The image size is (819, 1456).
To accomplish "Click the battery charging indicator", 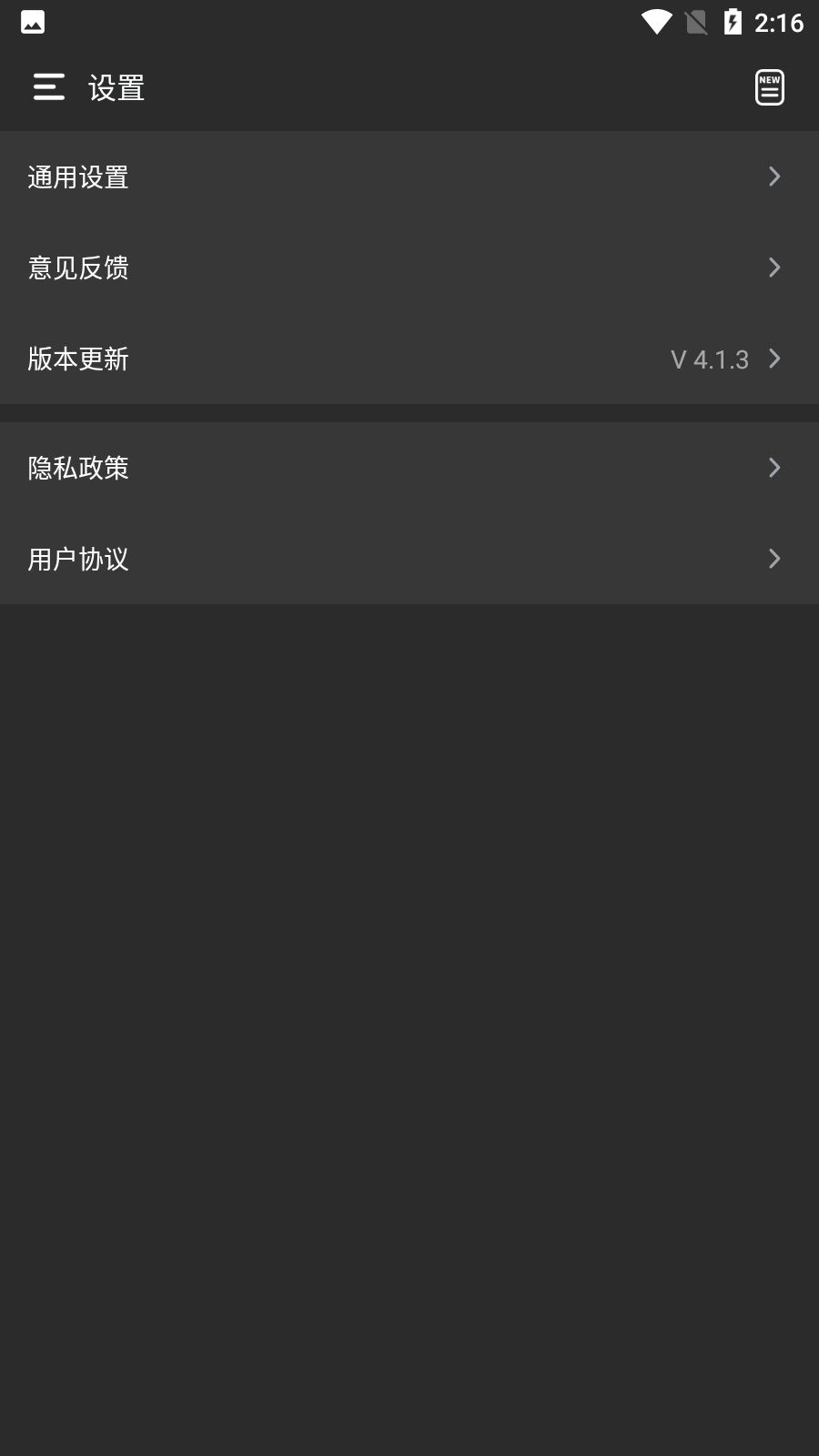I will [733, 23].
